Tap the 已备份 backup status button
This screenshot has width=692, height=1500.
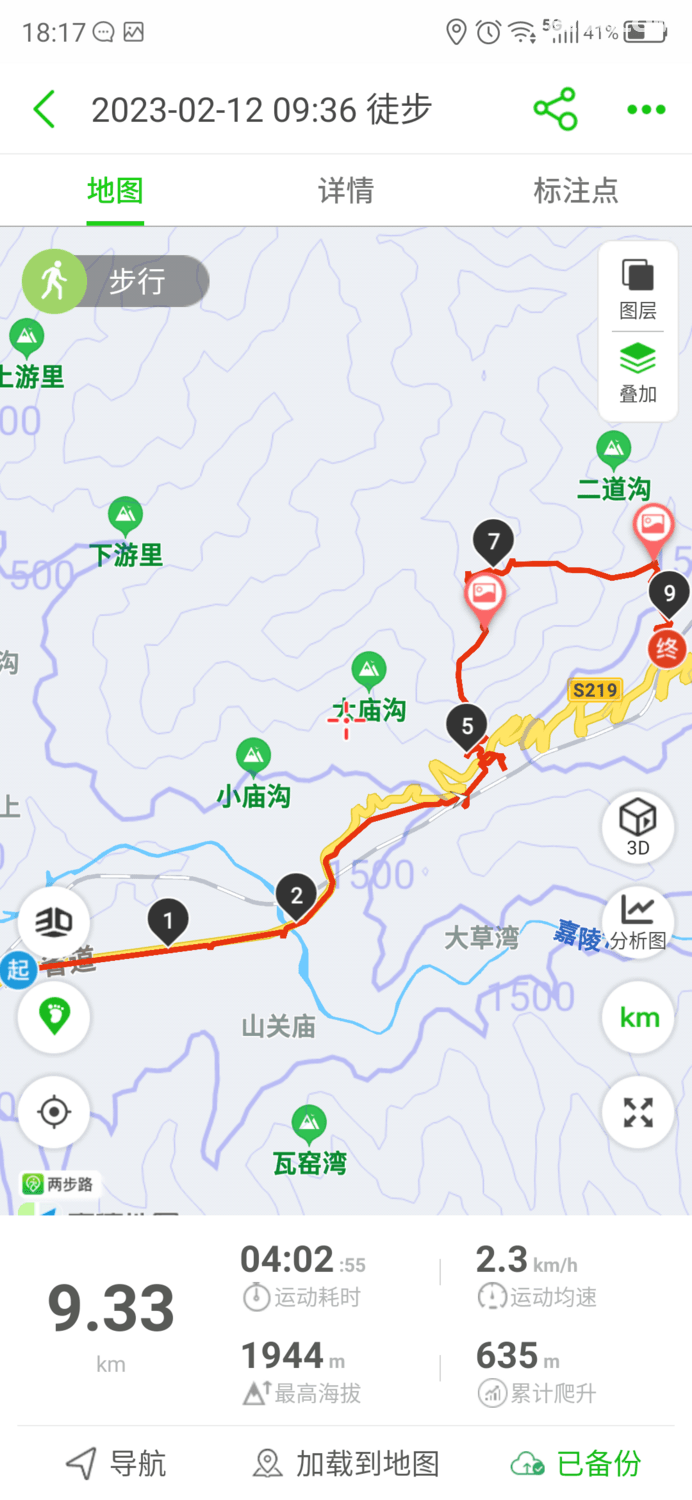[x=576, y=1464]
